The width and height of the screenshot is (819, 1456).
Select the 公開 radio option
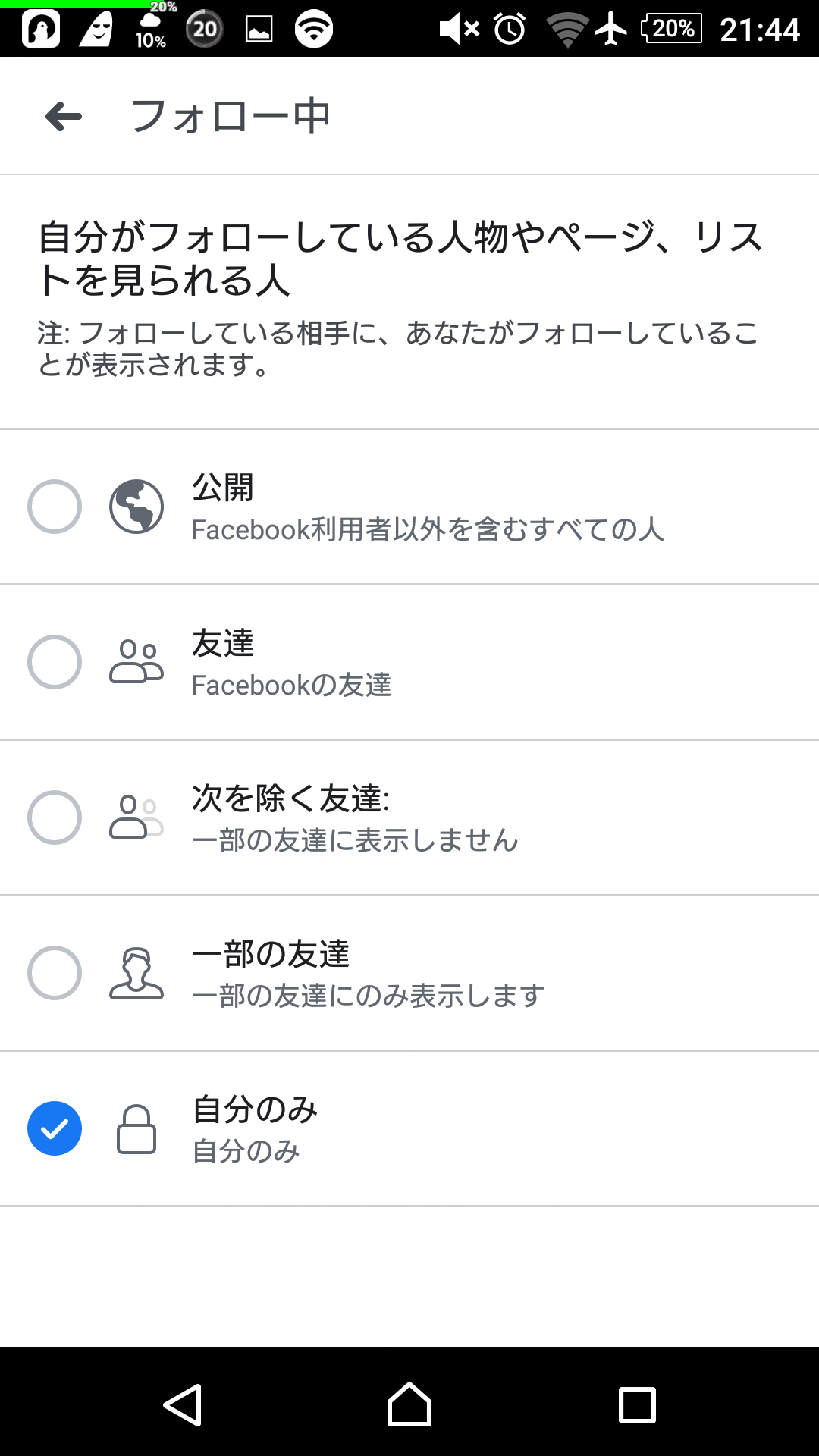pos(409,507)
